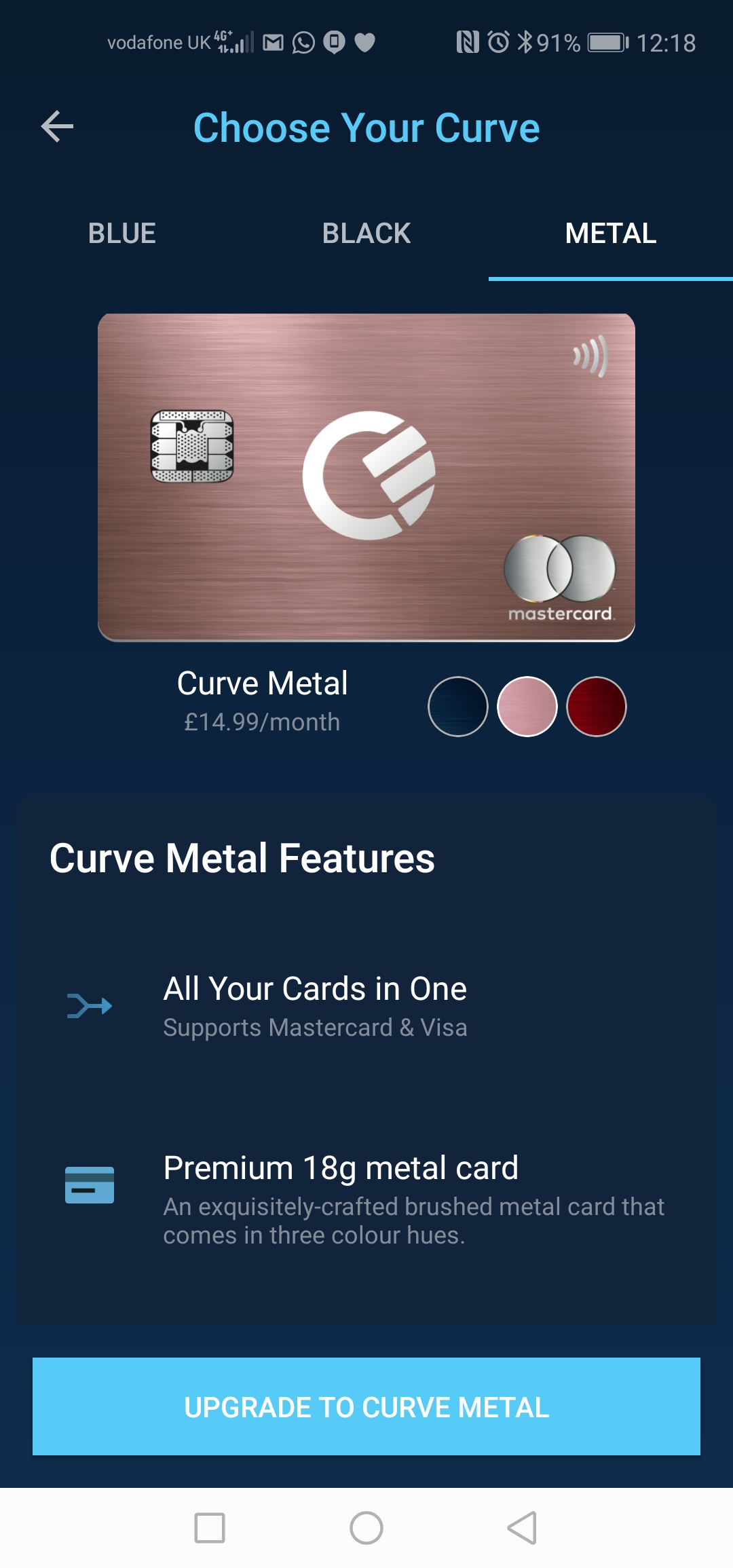733x1568 pixels.
Task: Select the METAL tab
Action: (611, 234)
